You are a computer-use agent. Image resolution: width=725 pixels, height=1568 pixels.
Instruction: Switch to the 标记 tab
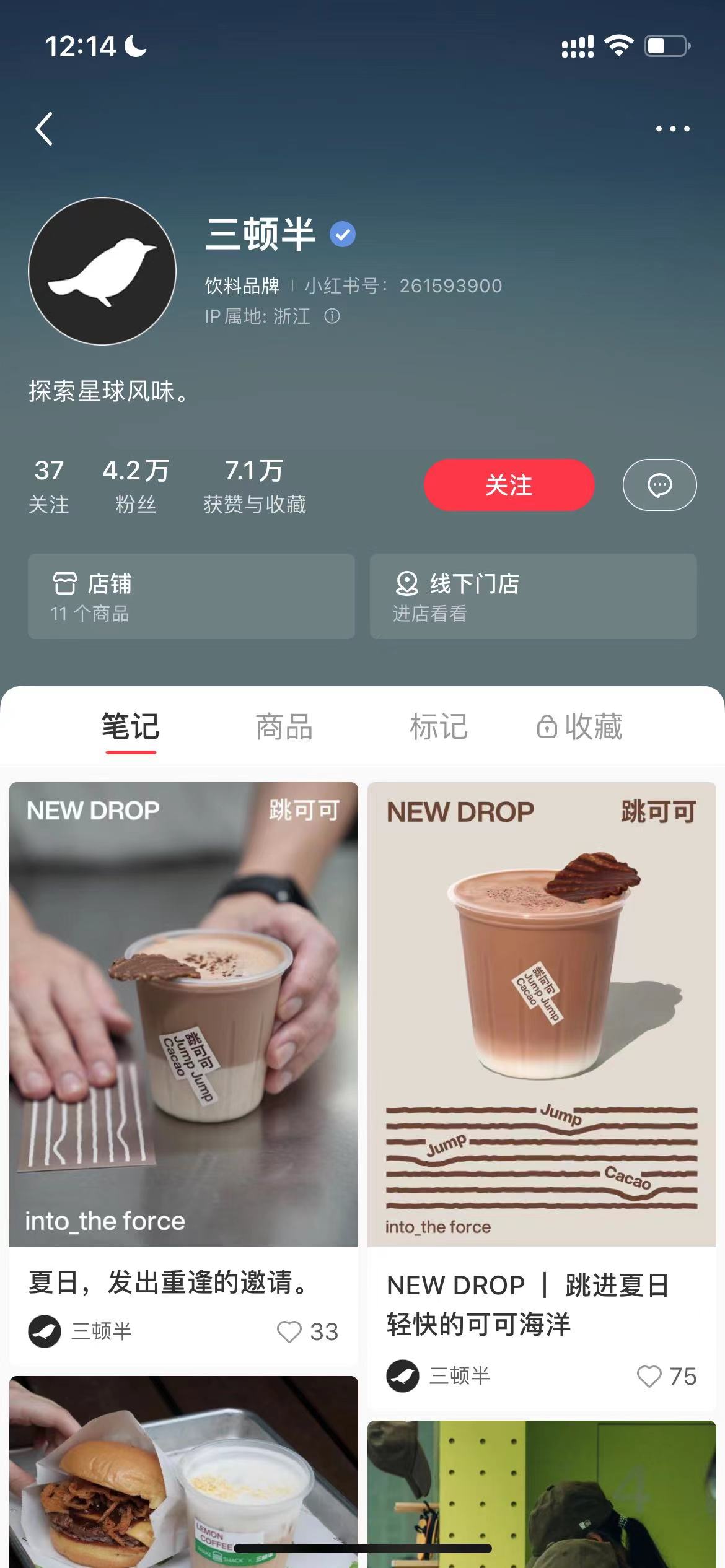tap(438, 726)
